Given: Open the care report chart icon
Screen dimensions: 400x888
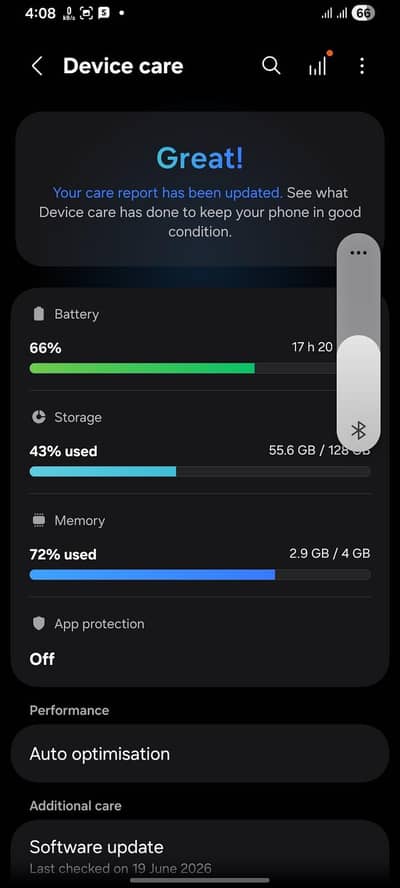Looking at the screenshot, I should 318,65.
